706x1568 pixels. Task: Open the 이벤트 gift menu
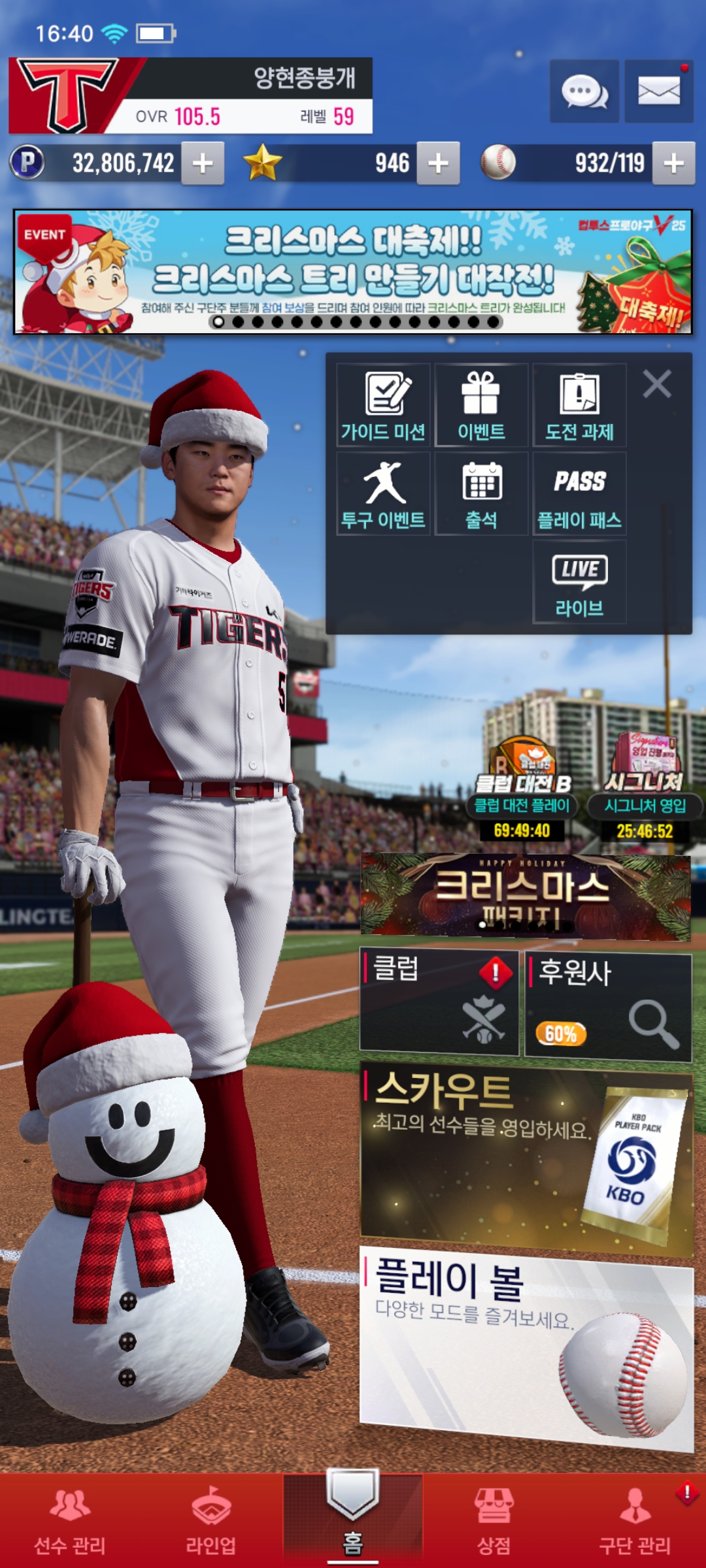(x=481, y=406)
